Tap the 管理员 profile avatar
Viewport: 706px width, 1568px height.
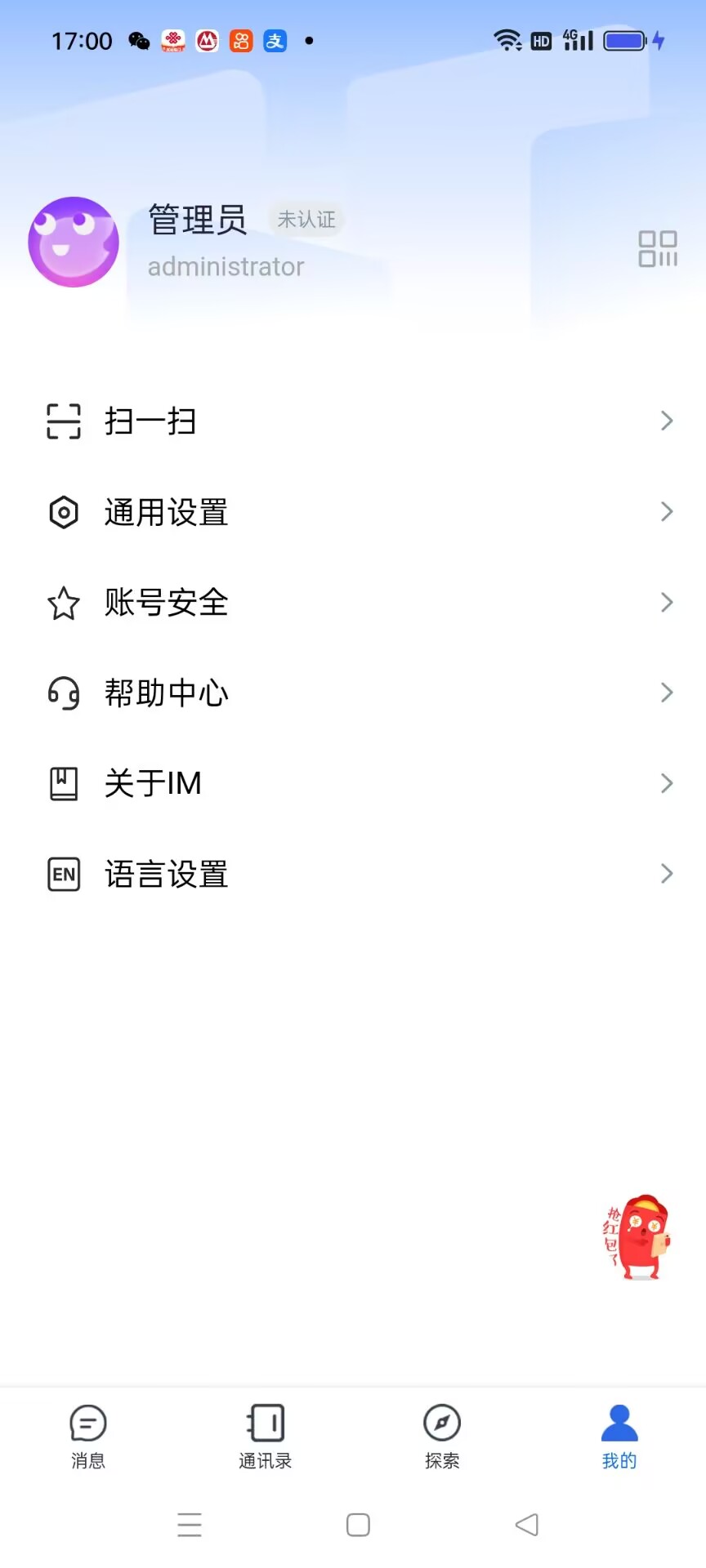[x=73, y=242]
